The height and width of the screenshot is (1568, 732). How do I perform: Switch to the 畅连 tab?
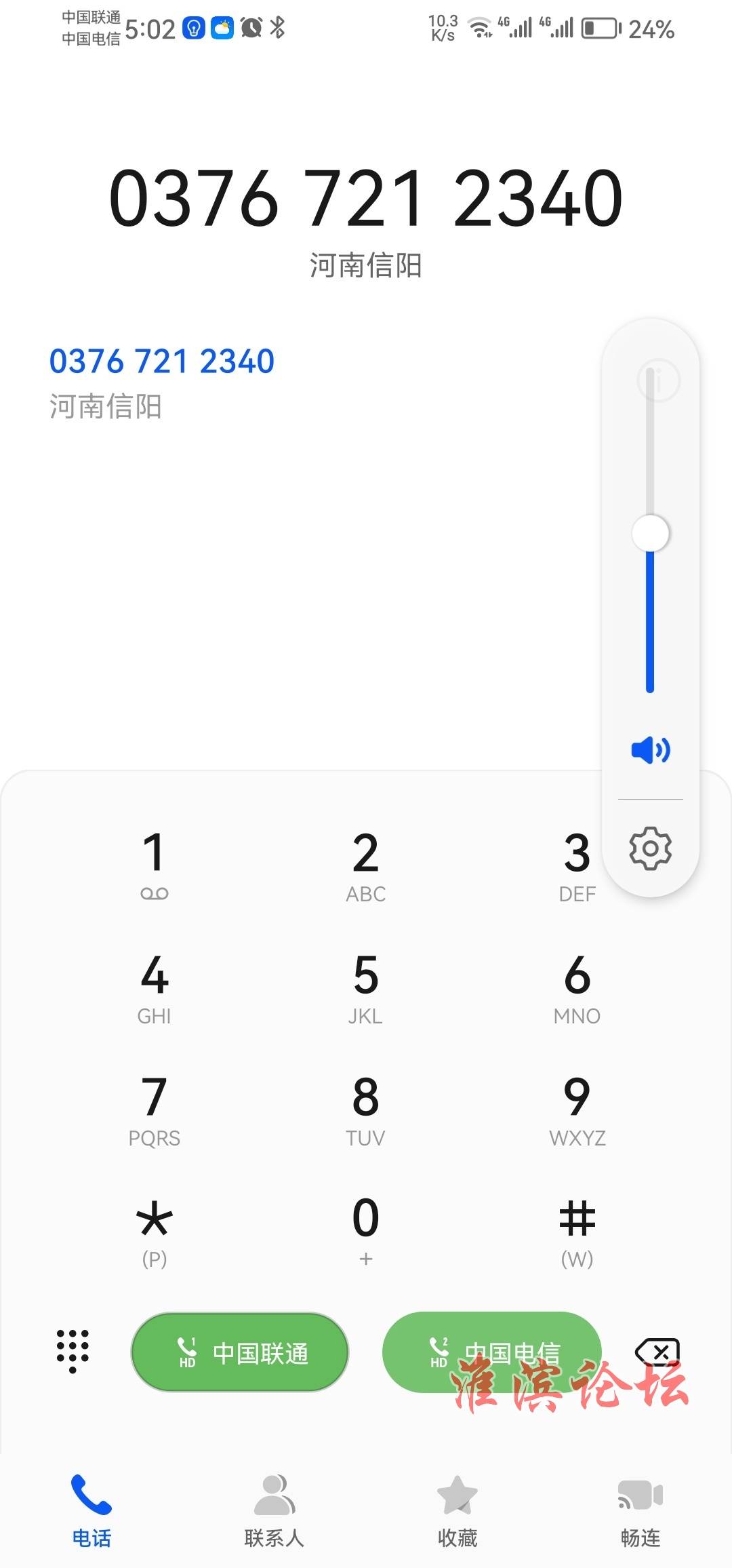point(640,1510)
